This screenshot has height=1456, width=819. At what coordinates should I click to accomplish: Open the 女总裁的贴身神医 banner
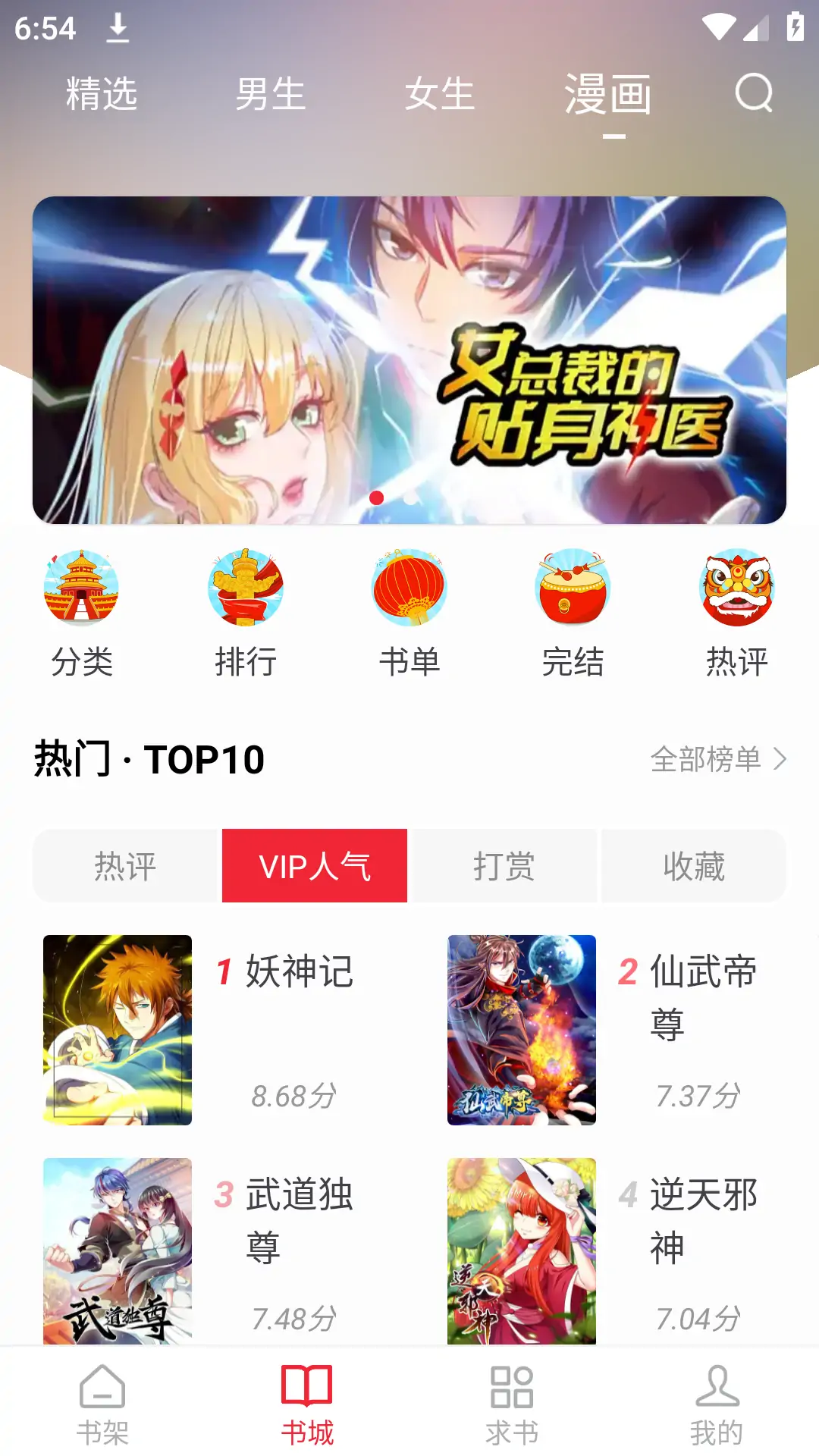(409, 358)
